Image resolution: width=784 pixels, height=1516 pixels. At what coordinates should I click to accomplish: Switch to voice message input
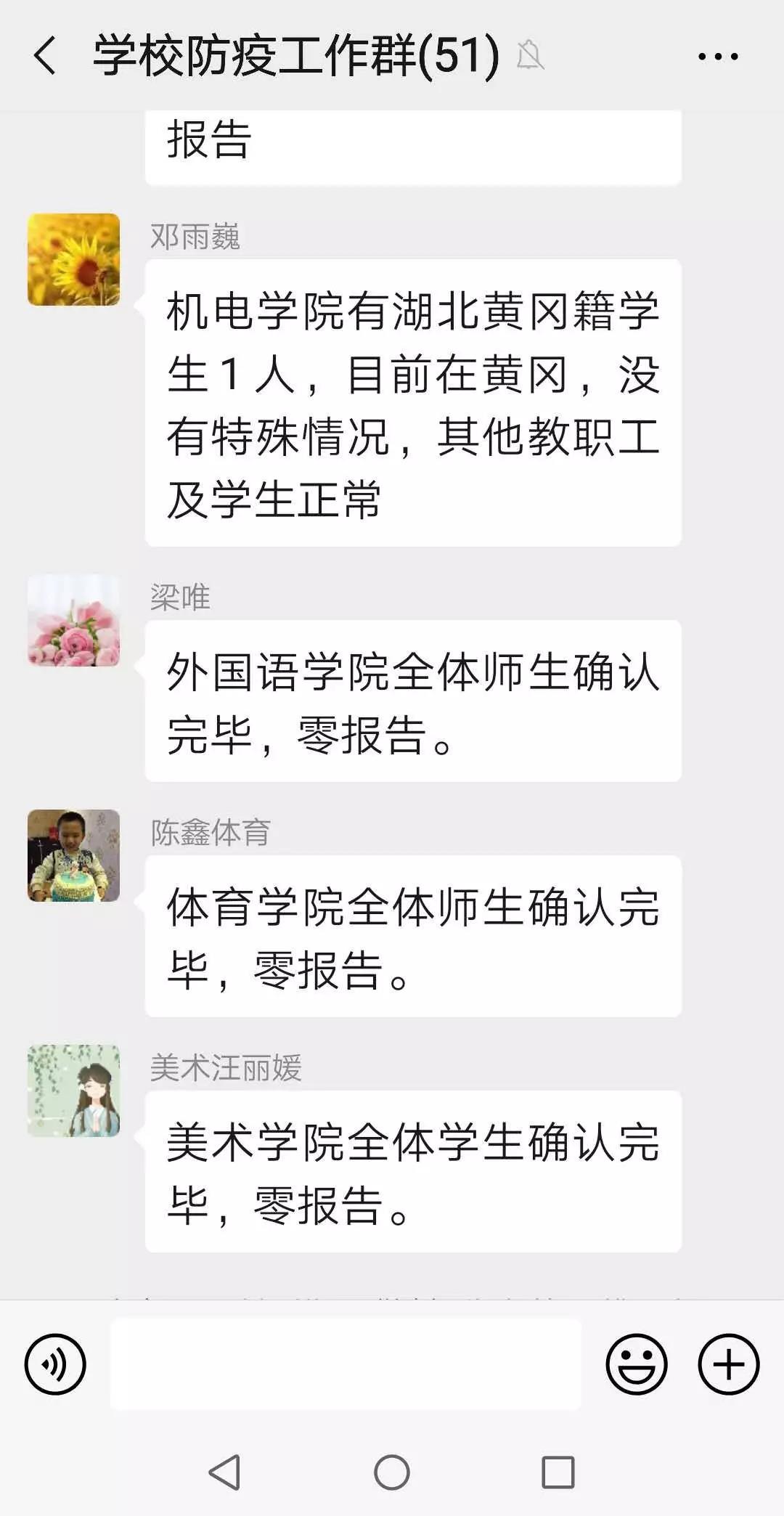pyautogui.click(x=55, y=1364)
